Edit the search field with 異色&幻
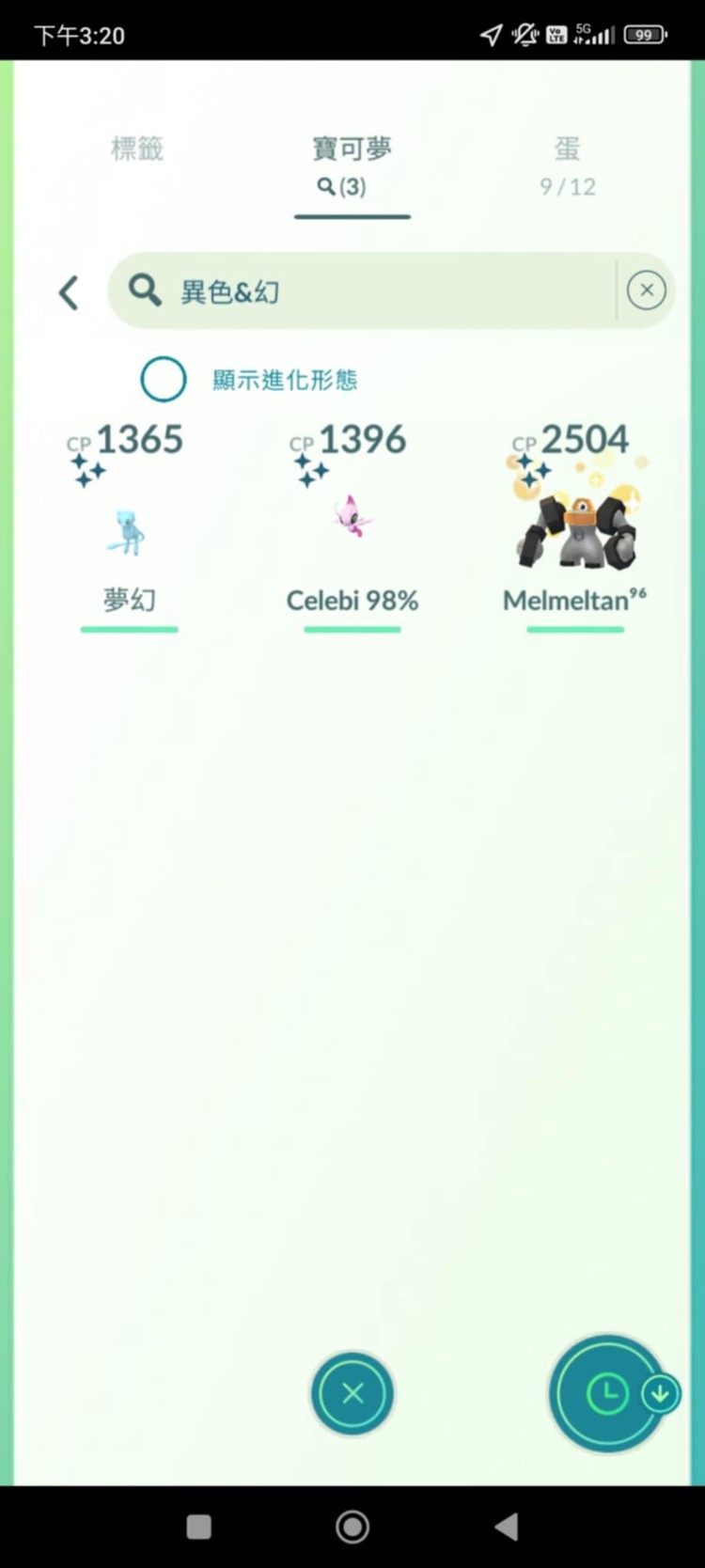Viewport: 705px width, 1568px height. (x=376, y=291)
